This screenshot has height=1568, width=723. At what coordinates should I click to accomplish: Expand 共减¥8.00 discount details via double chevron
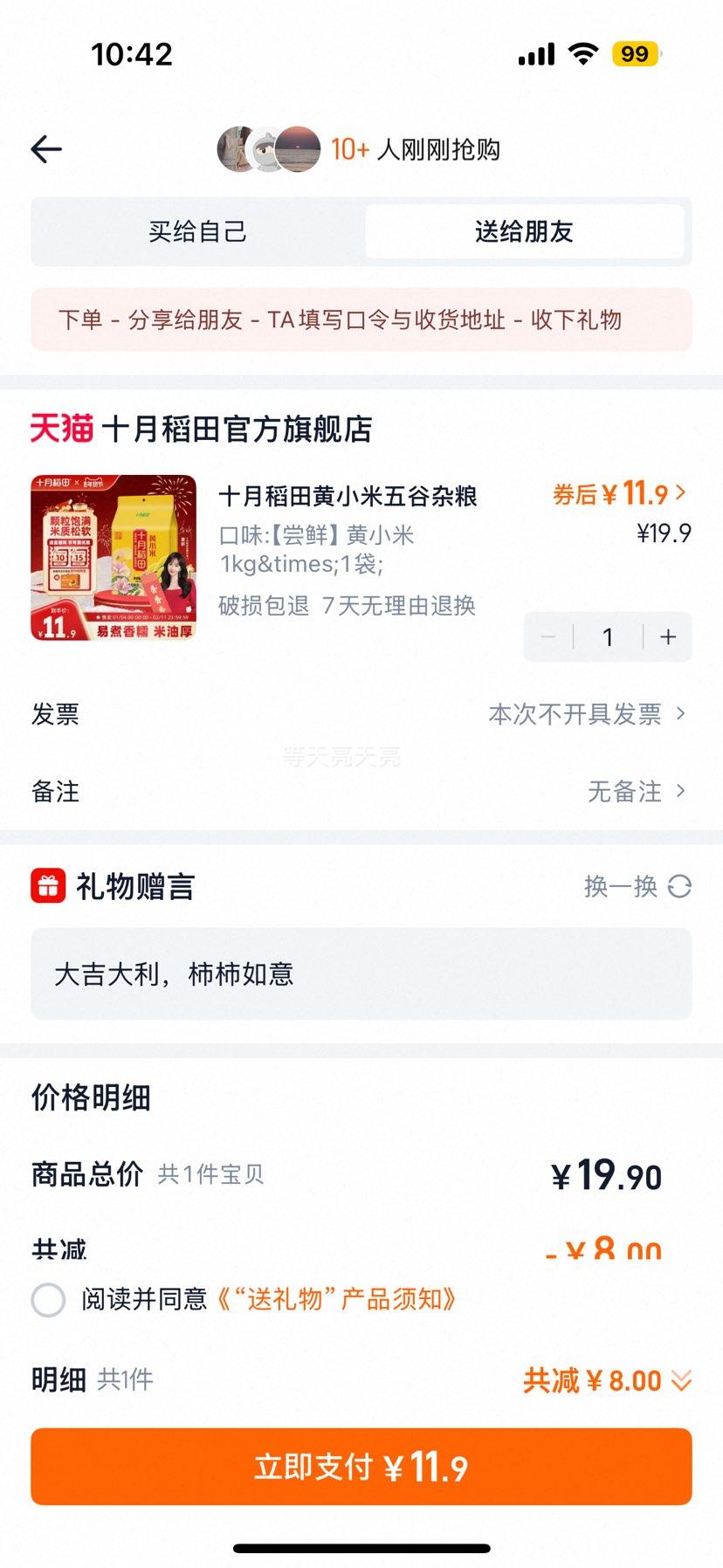coord(680,1379)
